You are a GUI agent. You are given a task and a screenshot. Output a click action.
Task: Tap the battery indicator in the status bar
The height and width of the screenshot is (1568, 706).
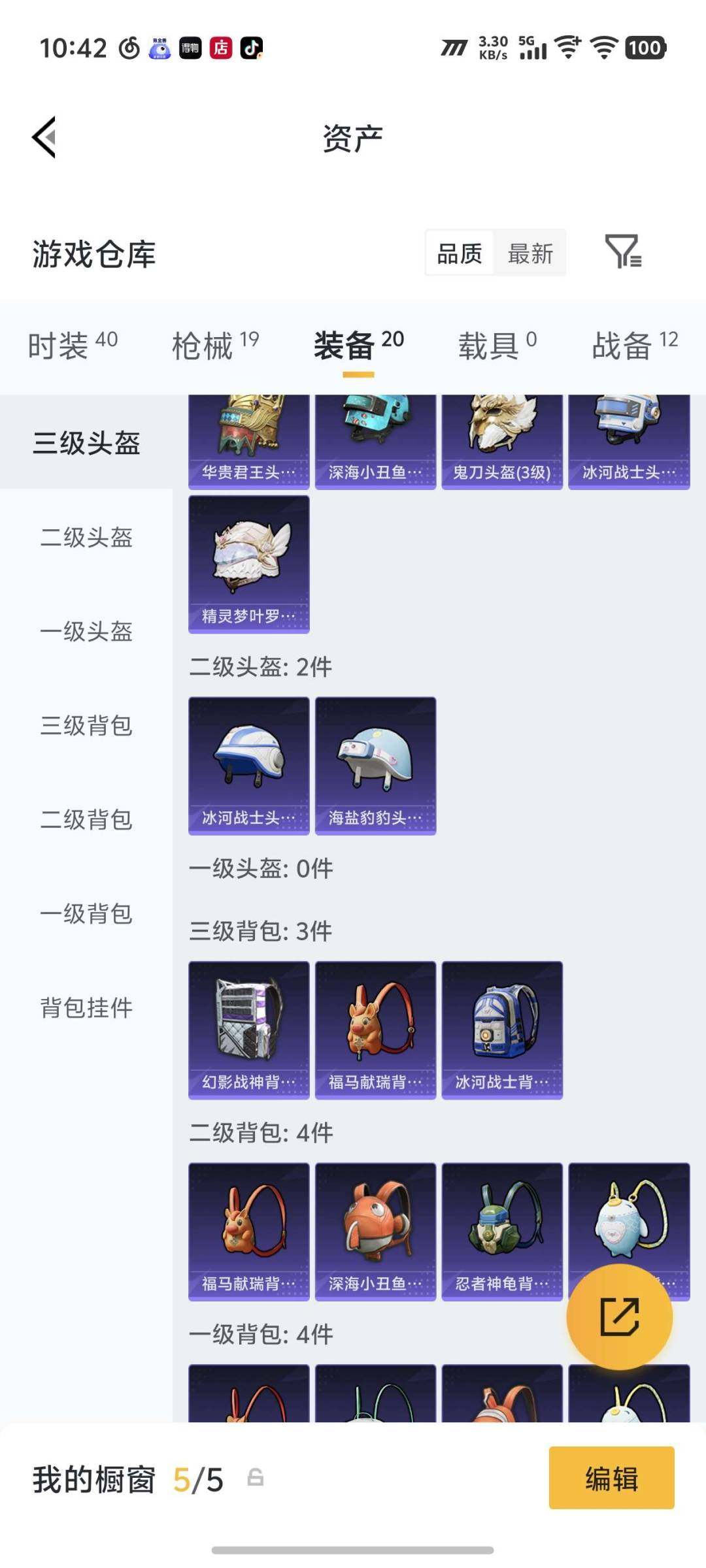[645, 48]
